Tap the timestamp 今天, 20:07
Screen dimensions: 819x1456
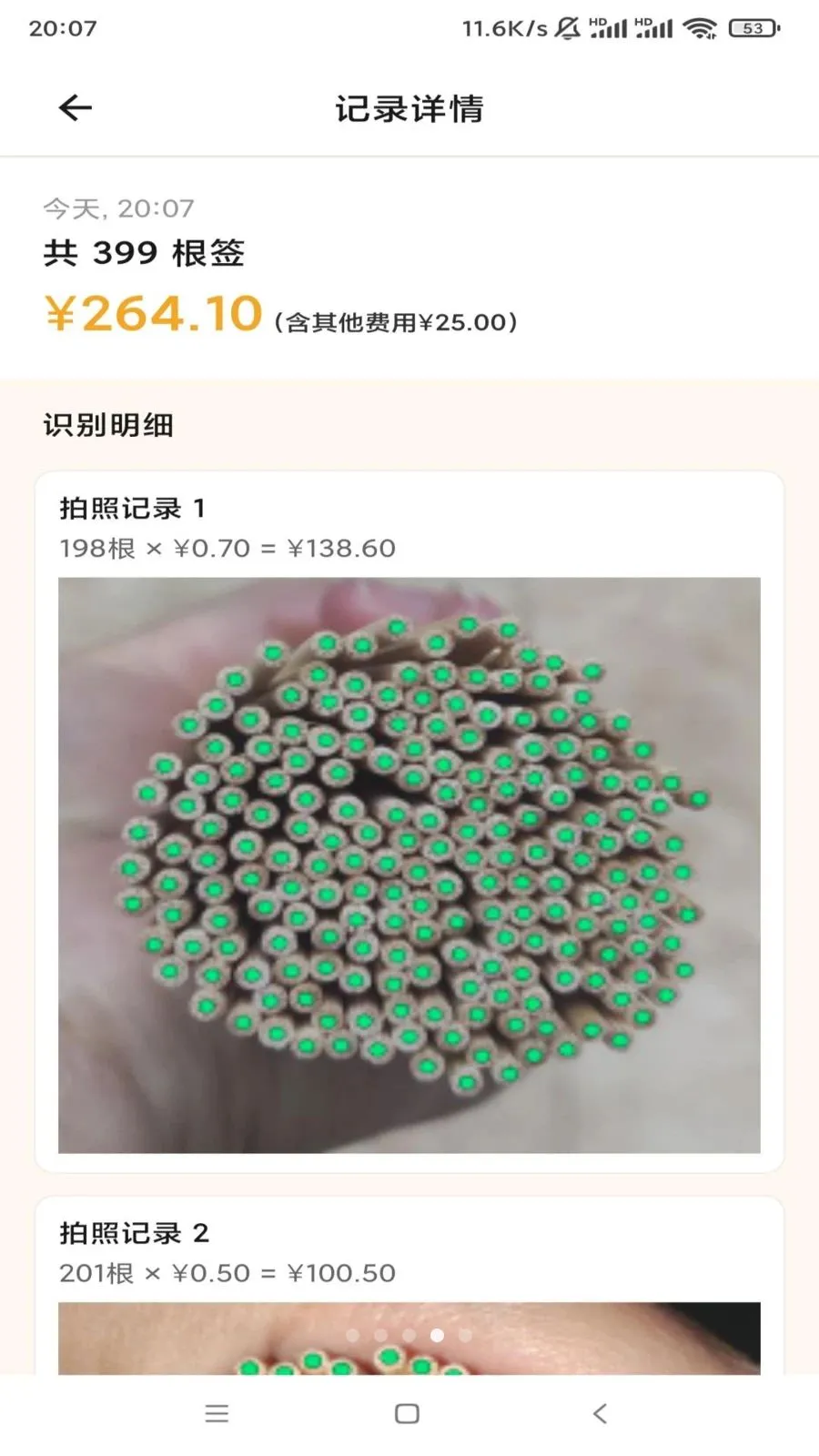(117, 207)
